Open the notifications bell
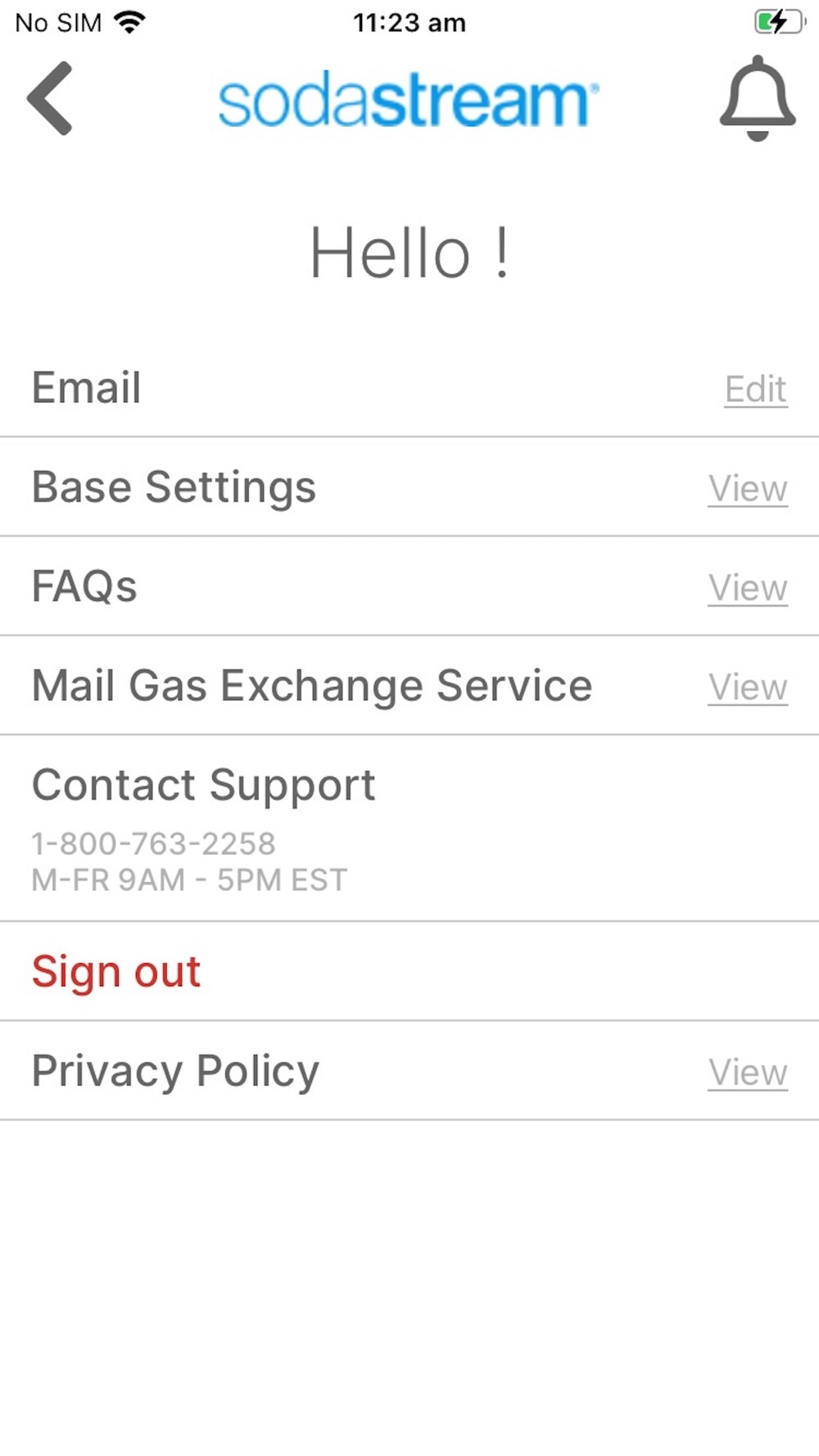Viewport: 819px width, 1456px height. tap(758, 98)
